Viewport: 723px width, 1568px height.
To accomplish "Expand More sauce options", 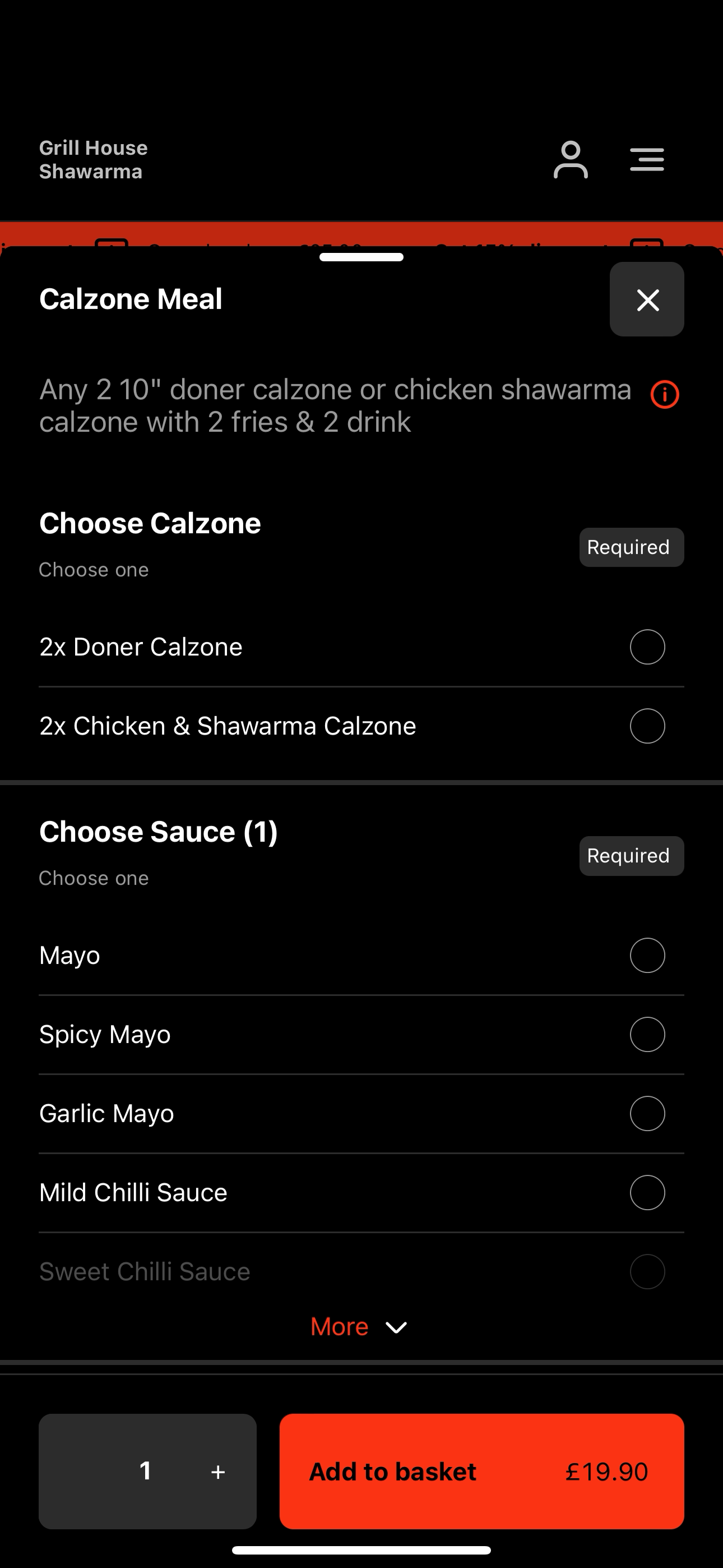I will (359, 1327).
